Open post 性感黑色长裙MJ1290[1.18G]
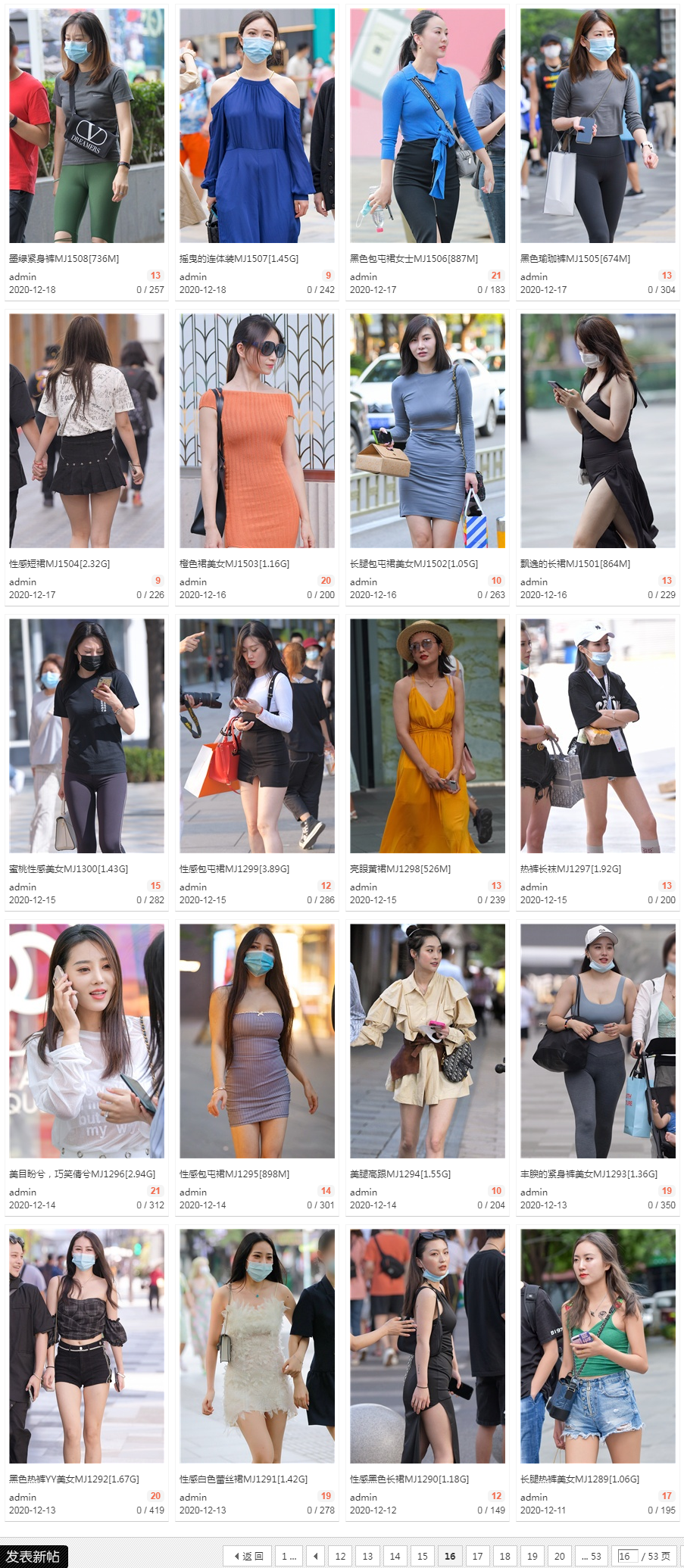This screenshot has width=684, height=1568. click(x=409, y=1479)
